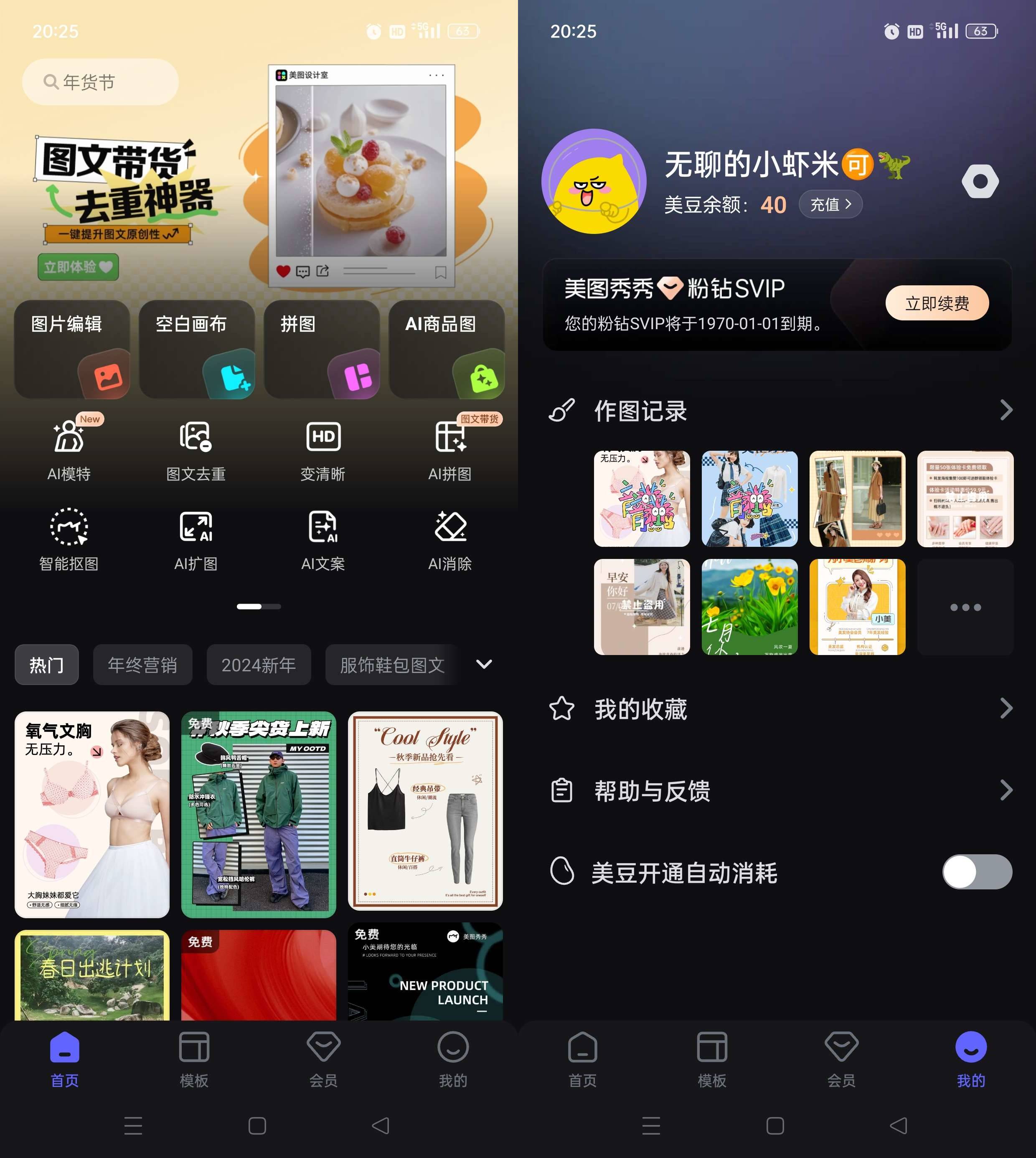Open the 图文去重 tool
1036x1158 pixels.
196,450
